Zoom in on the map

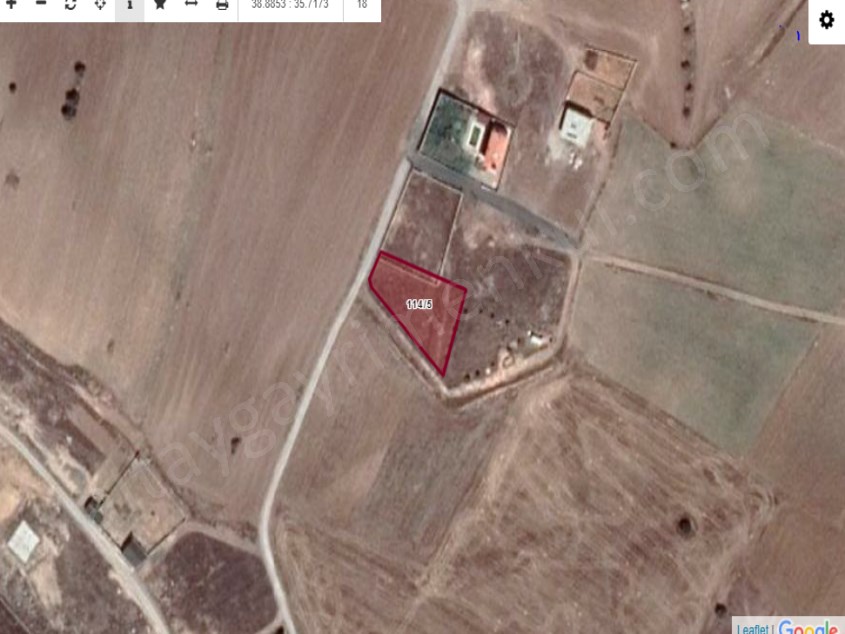tap(11, 4)
